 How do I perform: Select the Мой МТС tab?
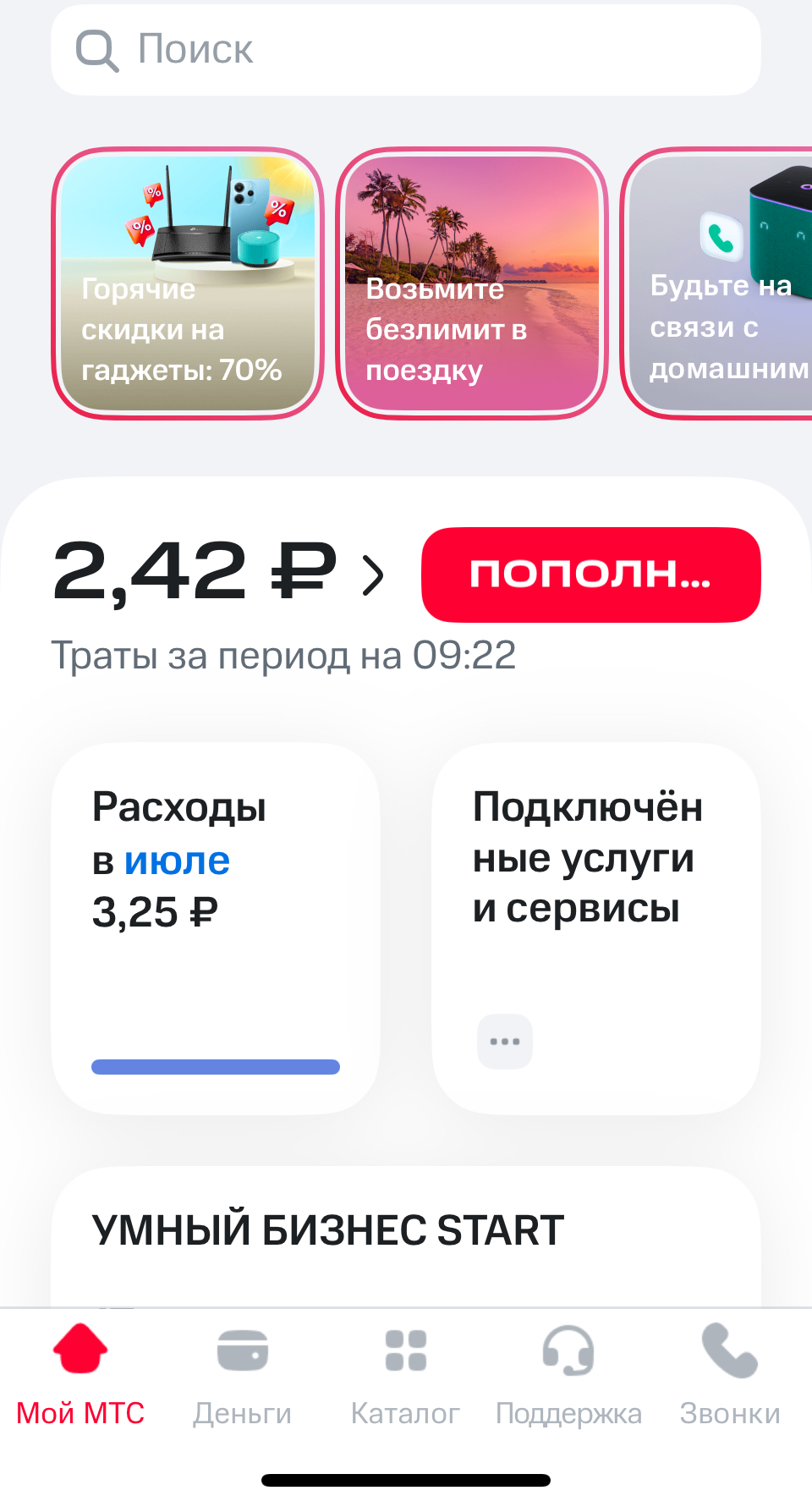(x=80, y=1375)
